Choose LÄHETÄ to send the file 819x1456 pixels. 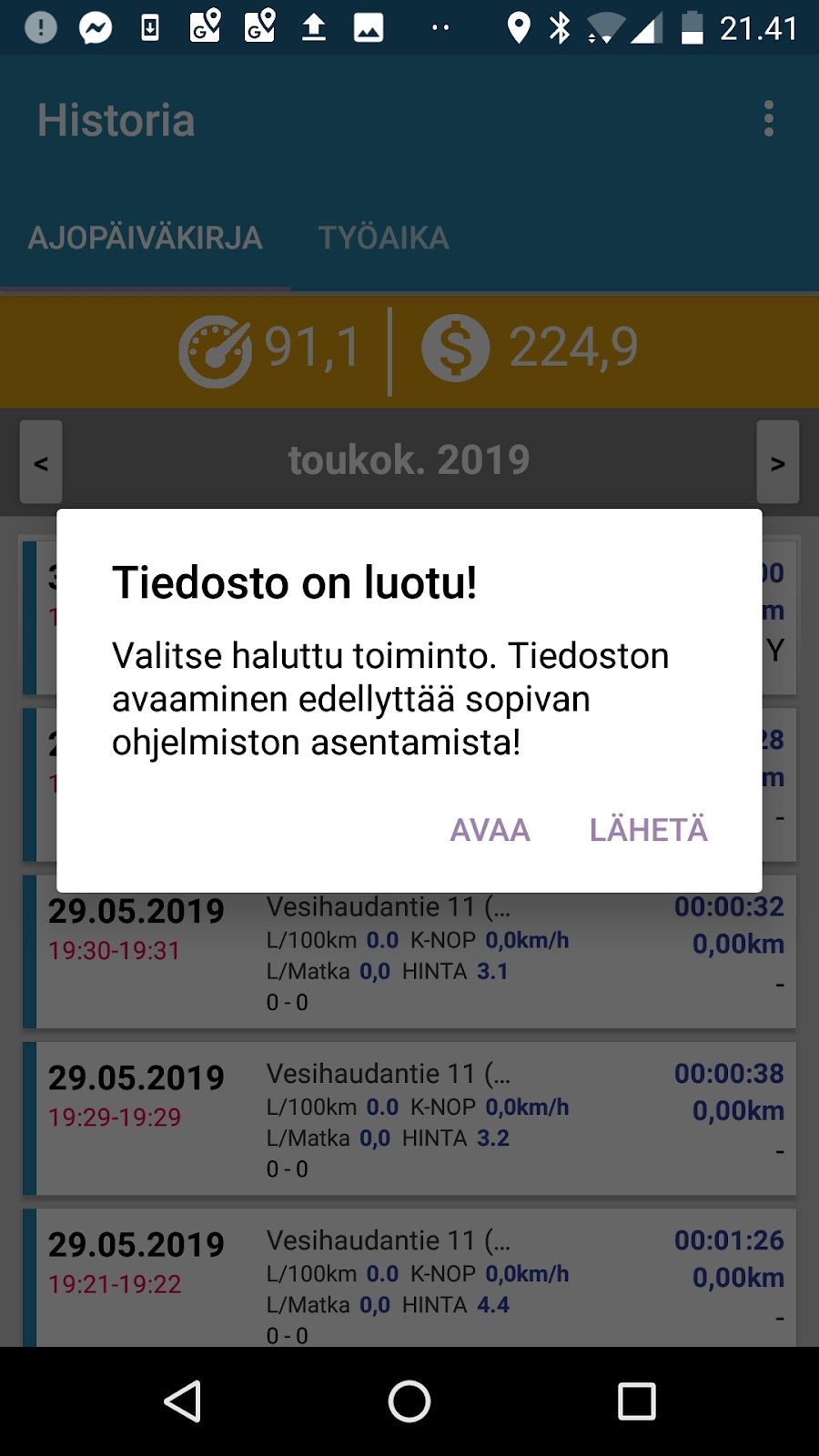pyautogui.click(x=648, y=829)
